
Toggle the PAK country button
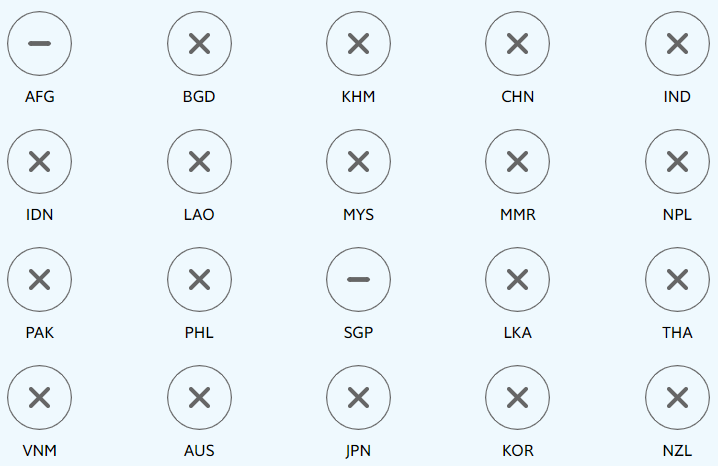pos(39,280)
